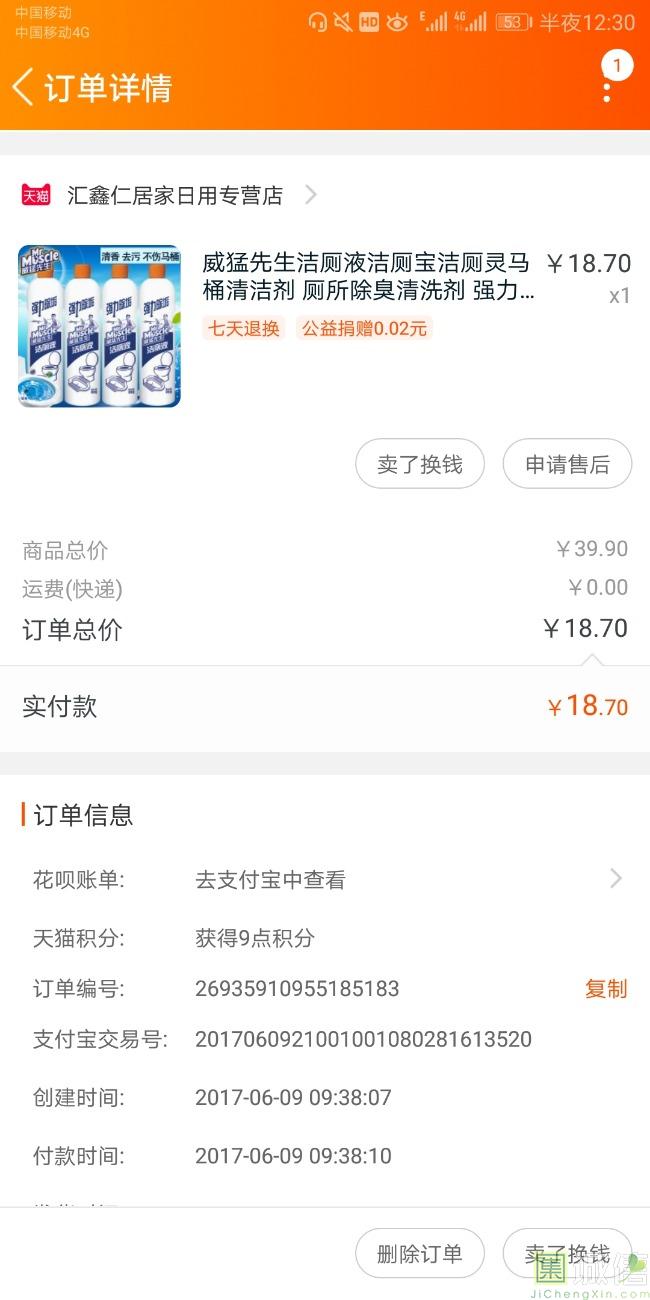Go back from 订单详情 page
650x1300 pixels.
[24, 87]
